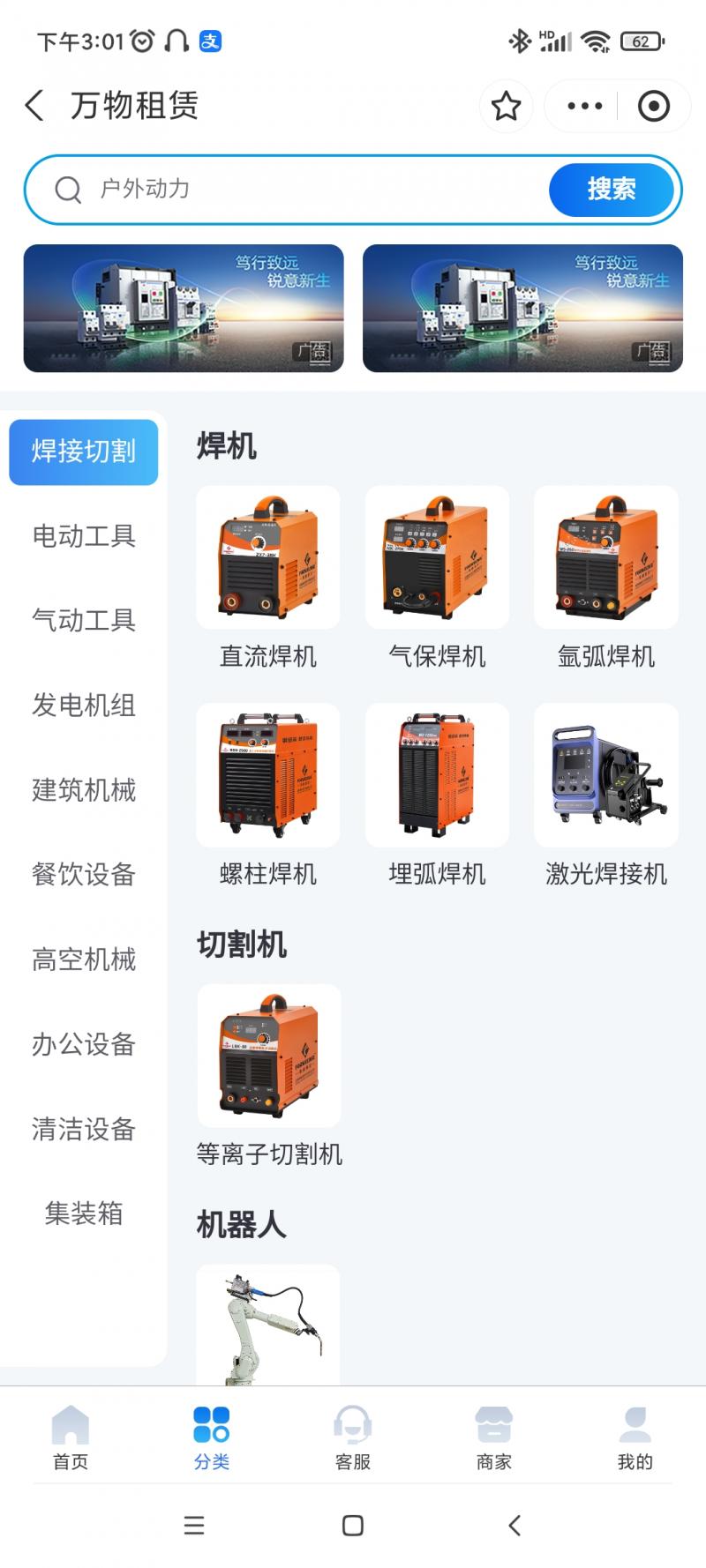The width and height of the screenshot is (706, 1568).
Task: View the 气保焊机 item
Action: coord(437,578)
